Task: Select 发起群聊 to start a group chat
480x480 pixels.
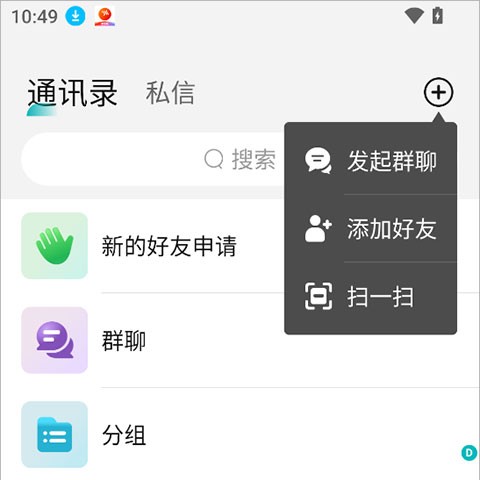Action: (x=370, y=161)
